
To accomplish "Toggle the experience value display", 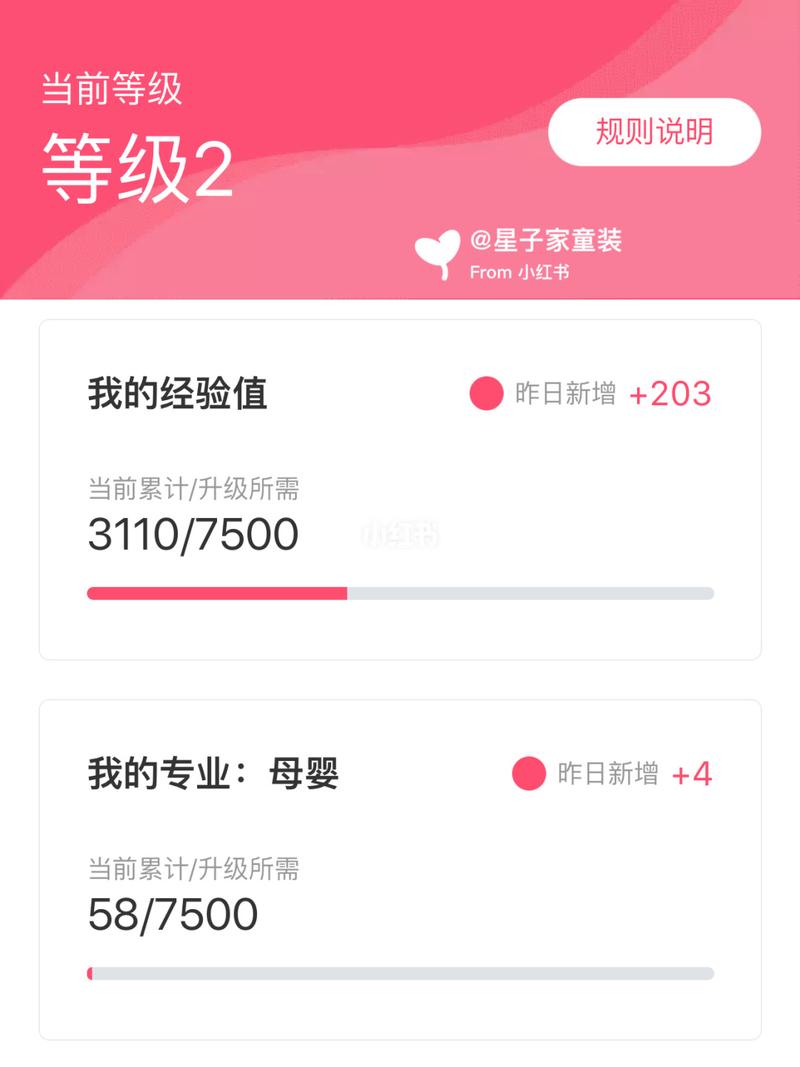I will 190,535.
